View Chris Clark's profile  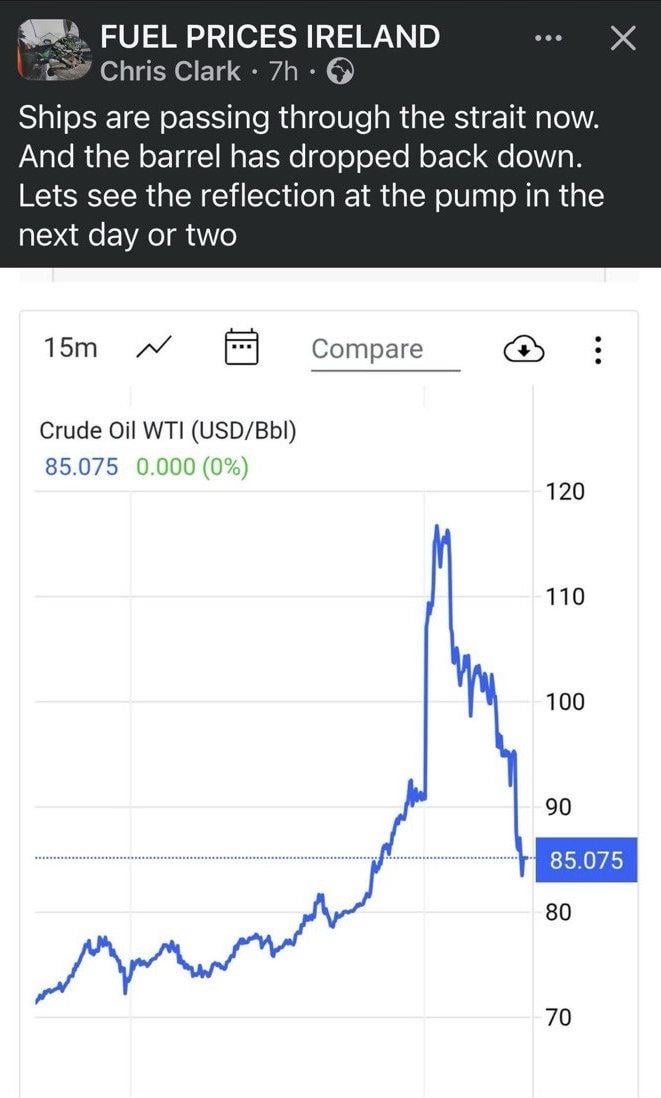pos(170,71)
